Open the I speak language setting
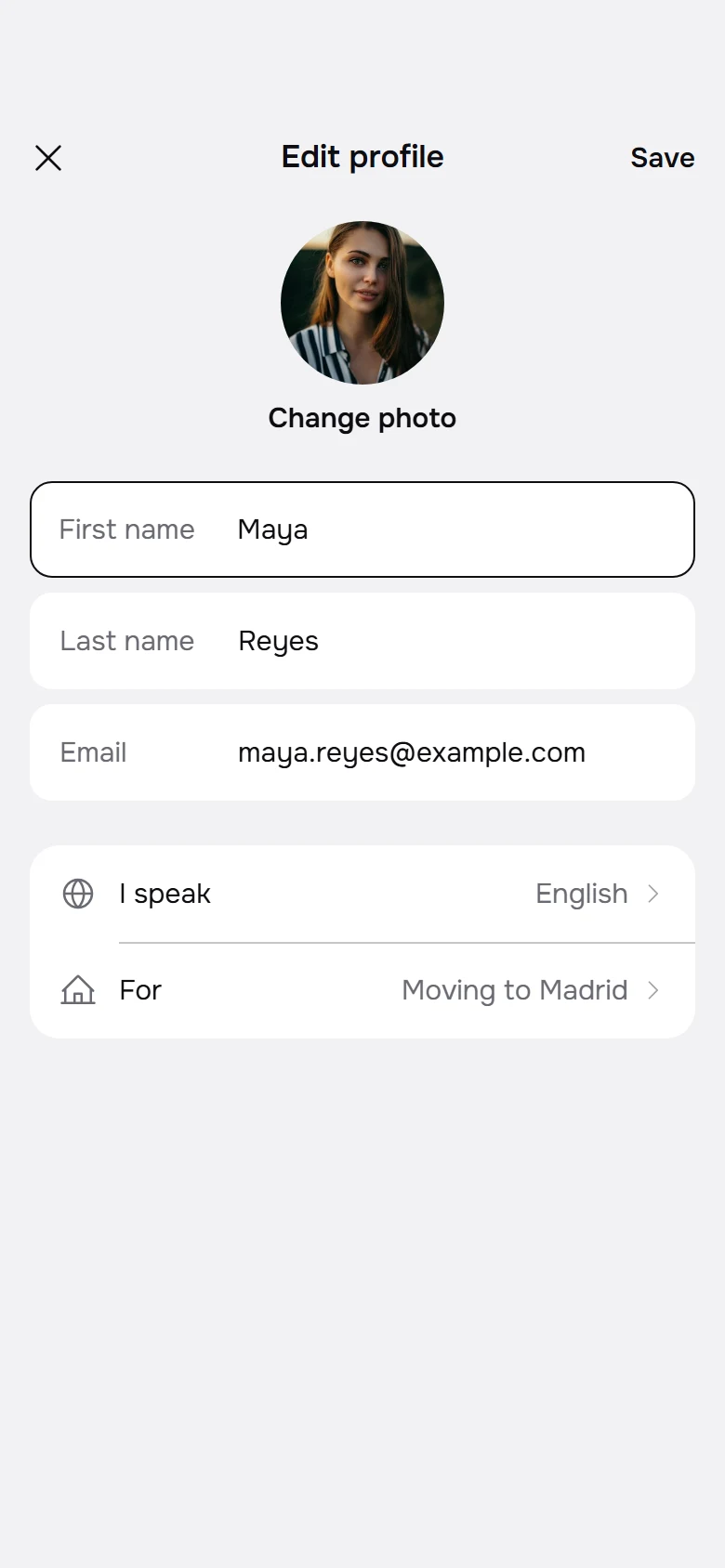This screenshot has width=725, height=1568. point(362,894)
